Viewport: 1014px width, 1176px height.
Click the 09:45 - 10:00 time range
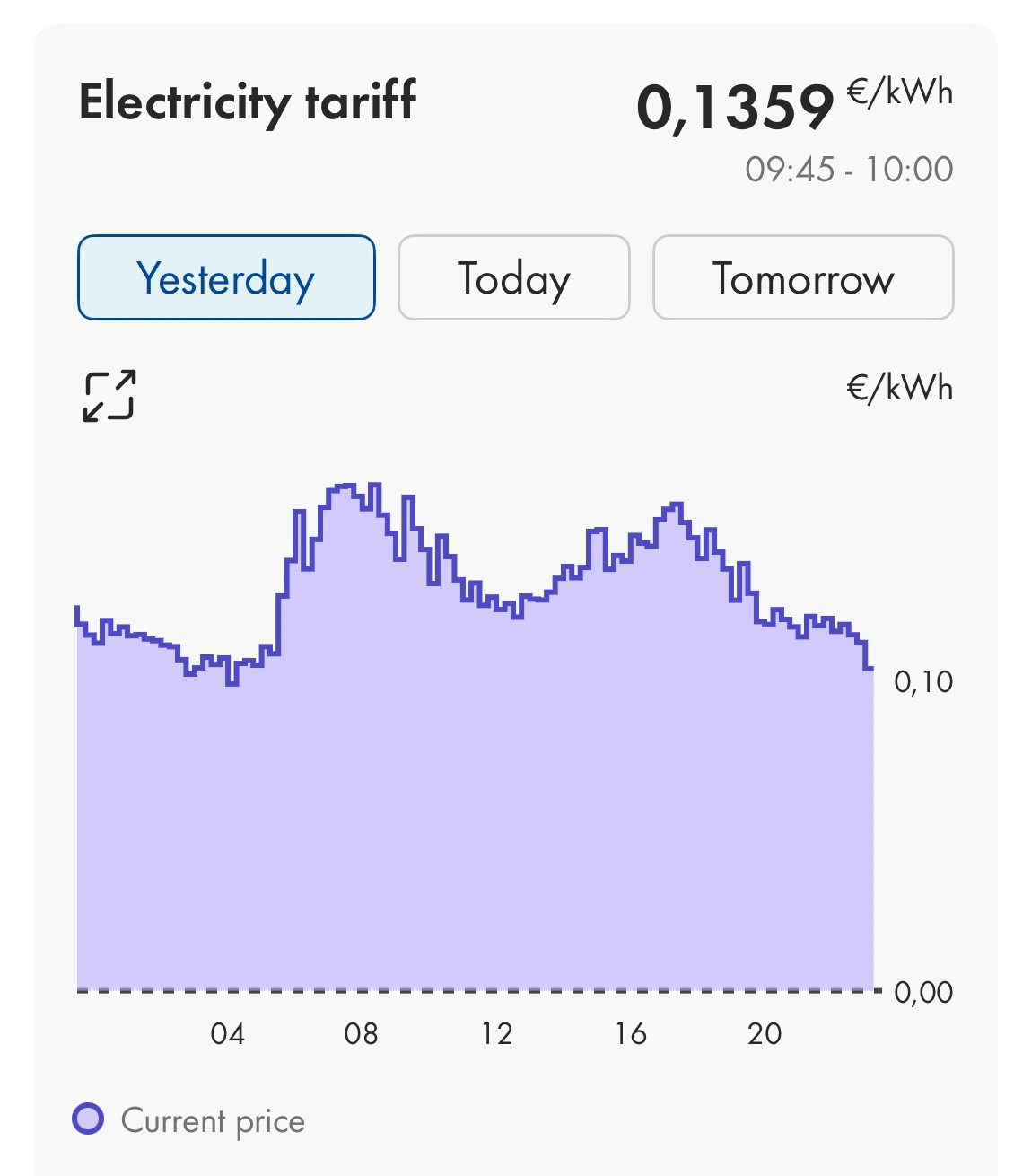coord(849,168)
